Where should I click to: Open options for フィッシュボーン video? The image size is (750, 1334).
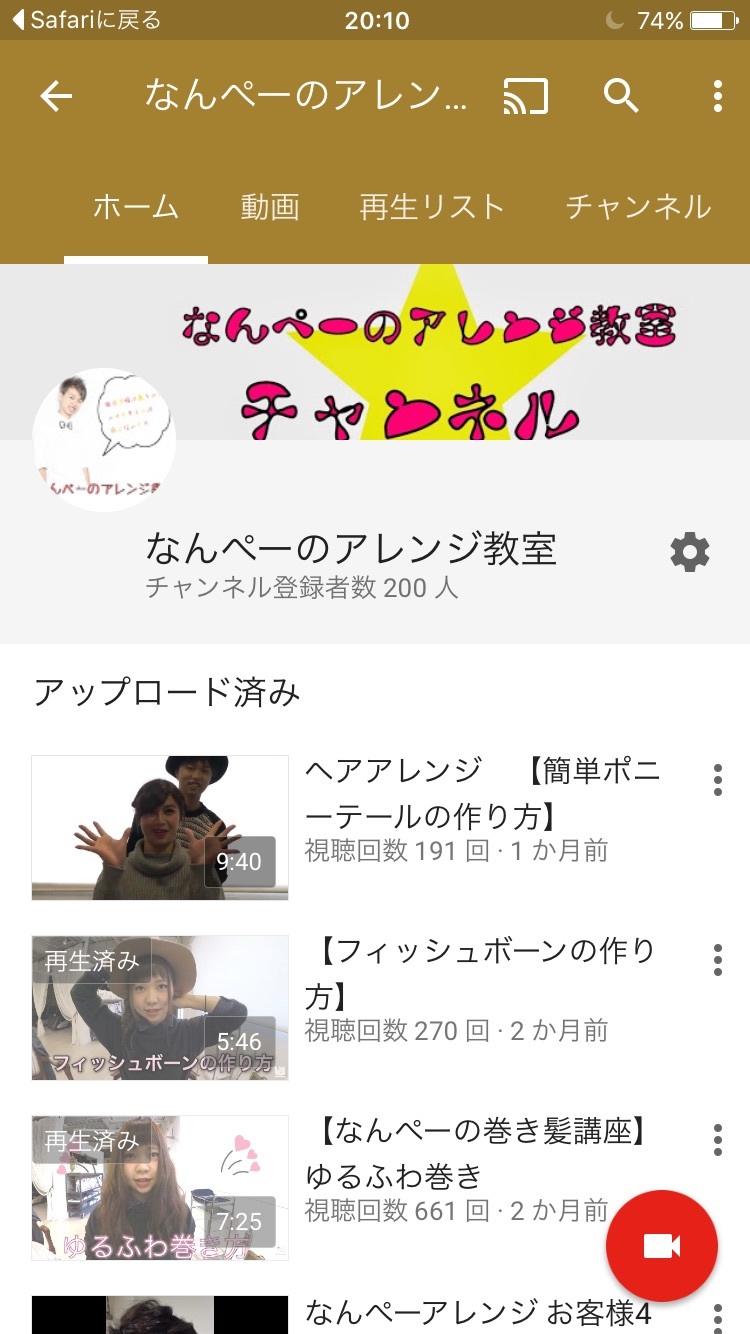coord(717,960)
